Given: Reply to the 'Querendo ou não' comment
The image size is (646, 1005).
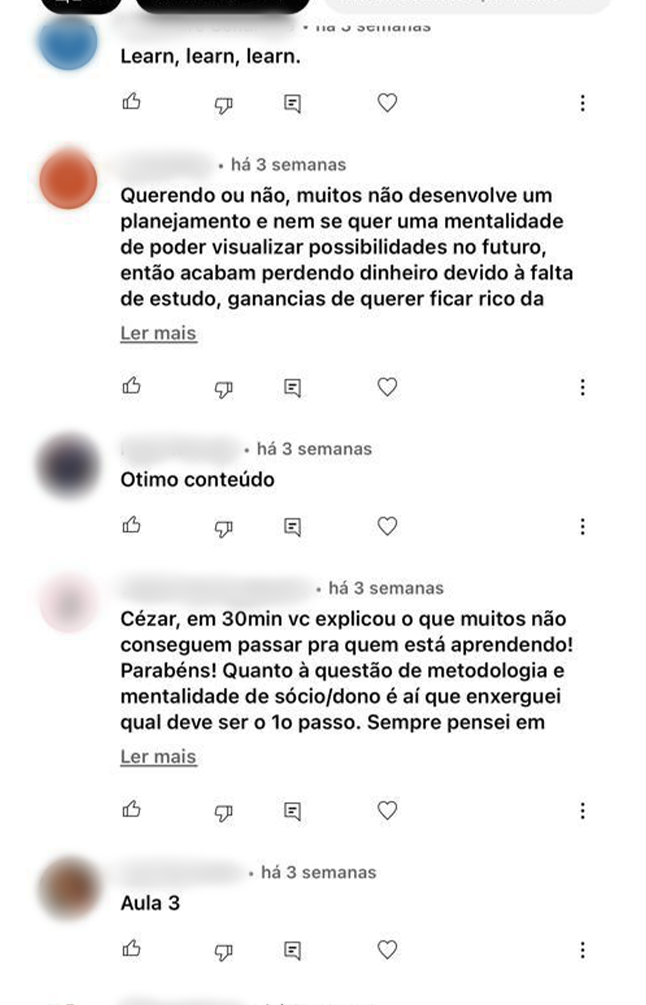Looking at the screenshot, I should point(292,386).
